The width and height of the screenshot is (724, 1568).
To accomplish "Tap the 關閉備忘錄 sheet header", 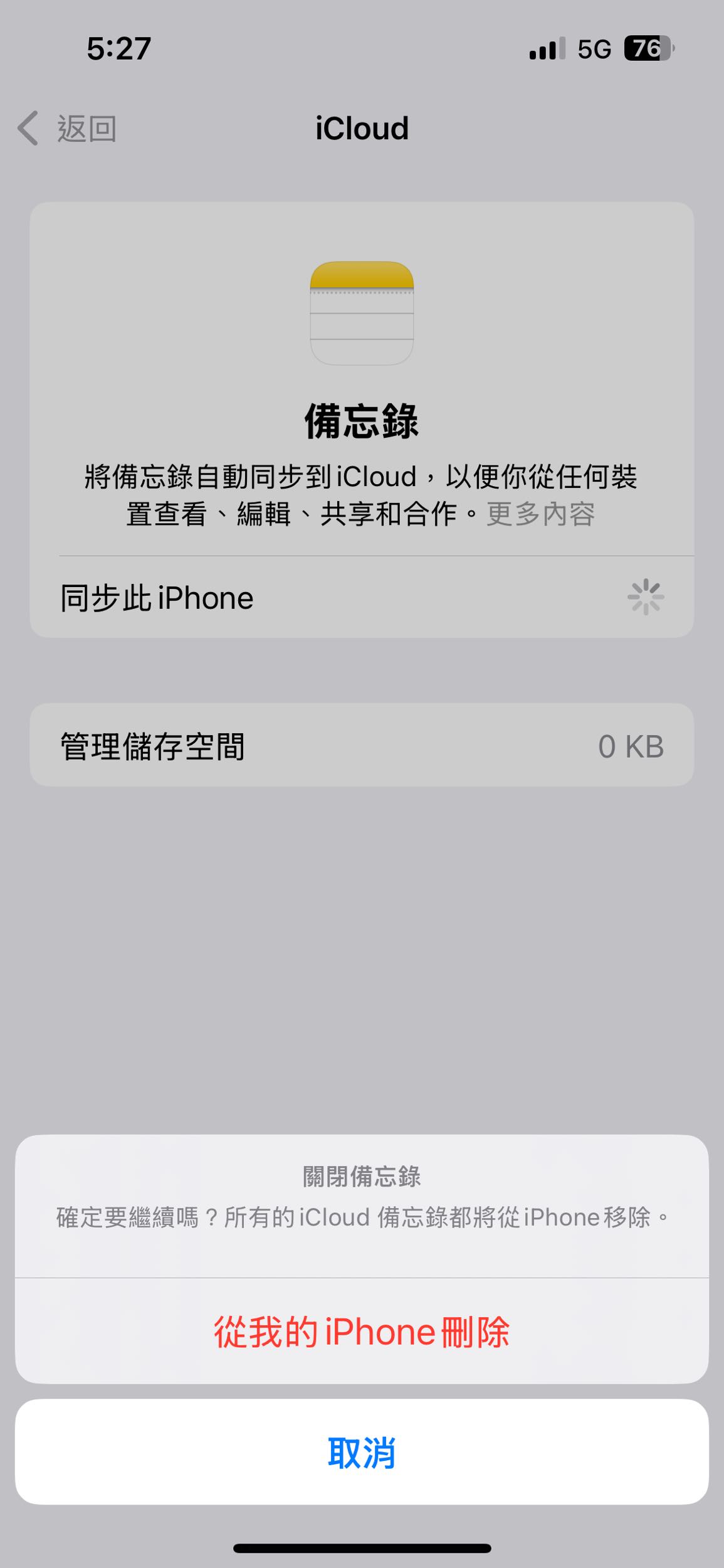I will 362,1177.
